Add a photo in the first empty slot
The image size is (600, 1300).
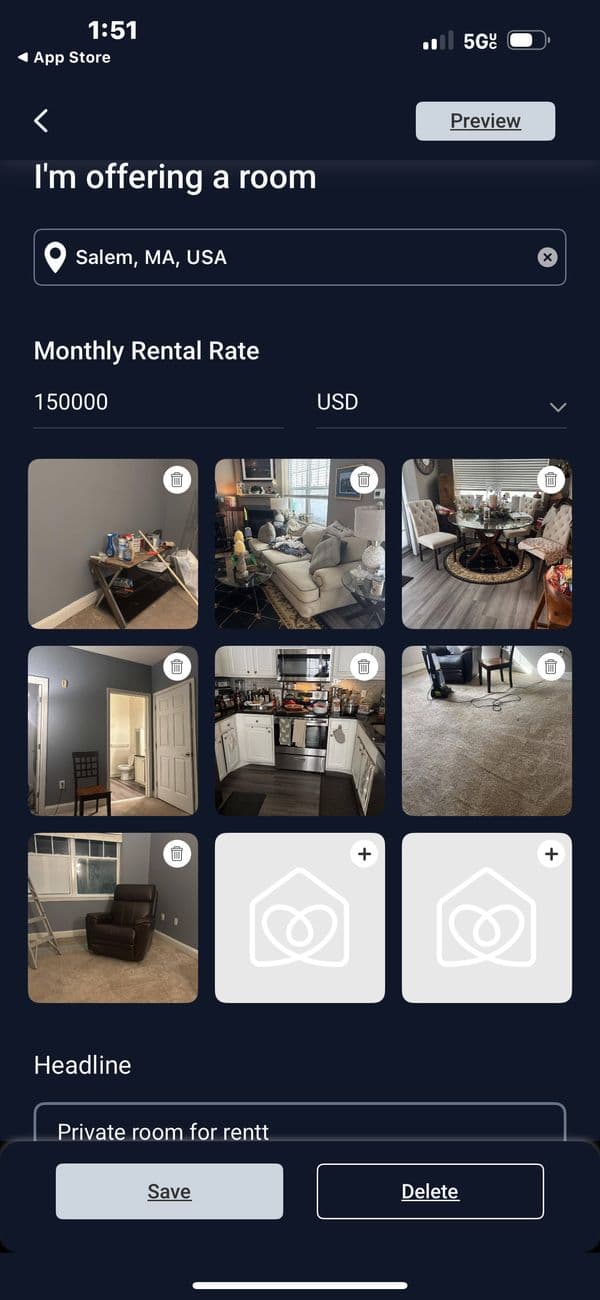point(364,853)
